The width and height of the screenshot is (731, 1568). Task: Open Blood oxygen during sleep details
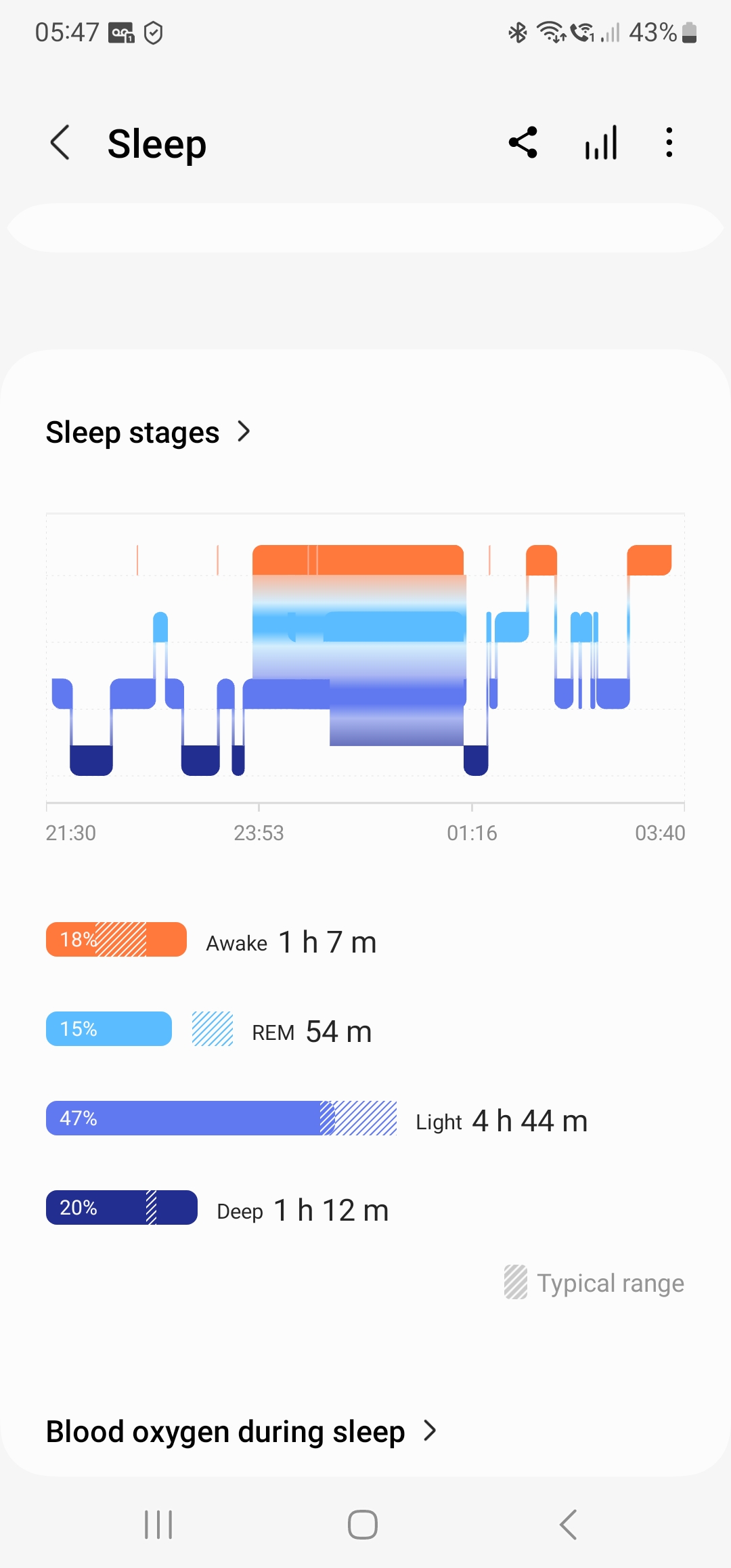click(241, 1431)
